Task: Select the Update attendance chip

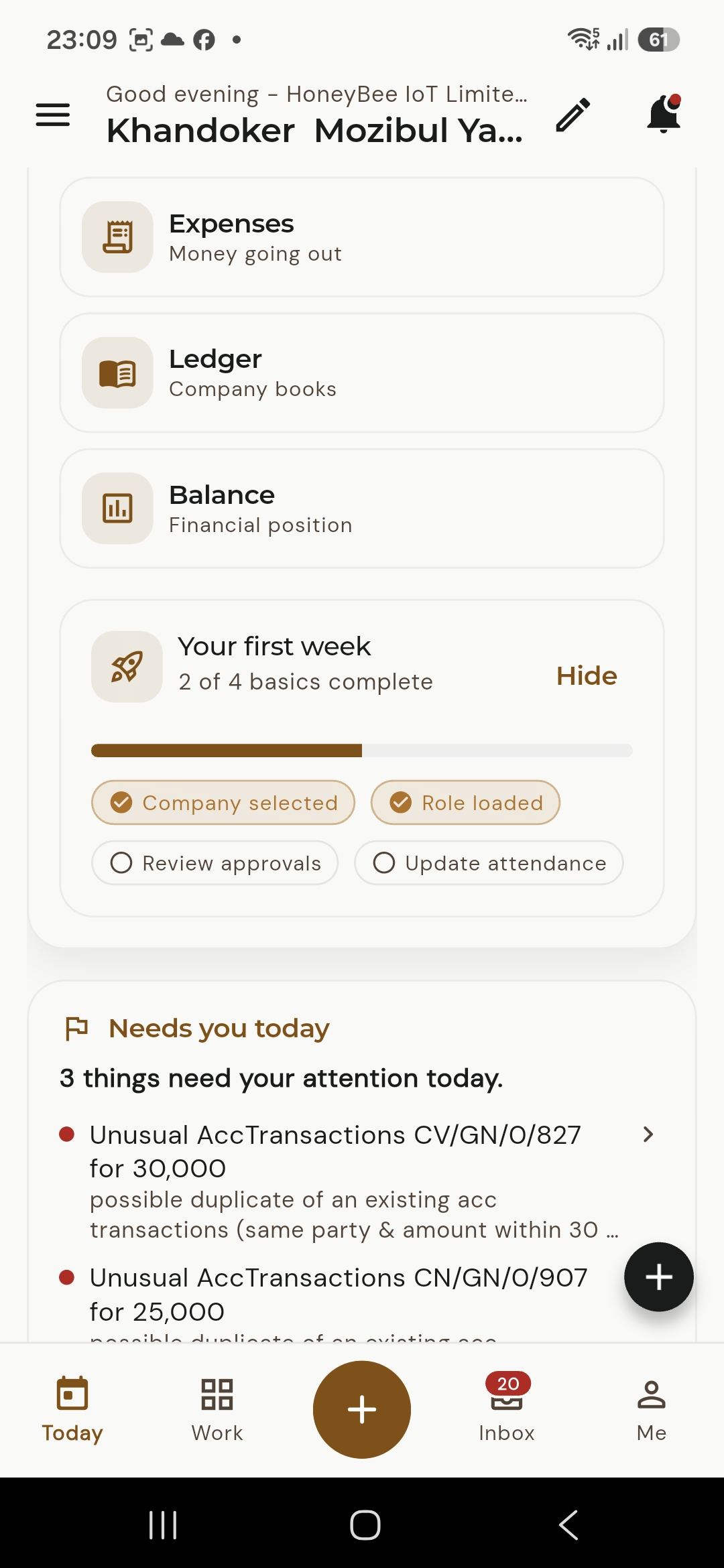Action: tap(489, 863)
